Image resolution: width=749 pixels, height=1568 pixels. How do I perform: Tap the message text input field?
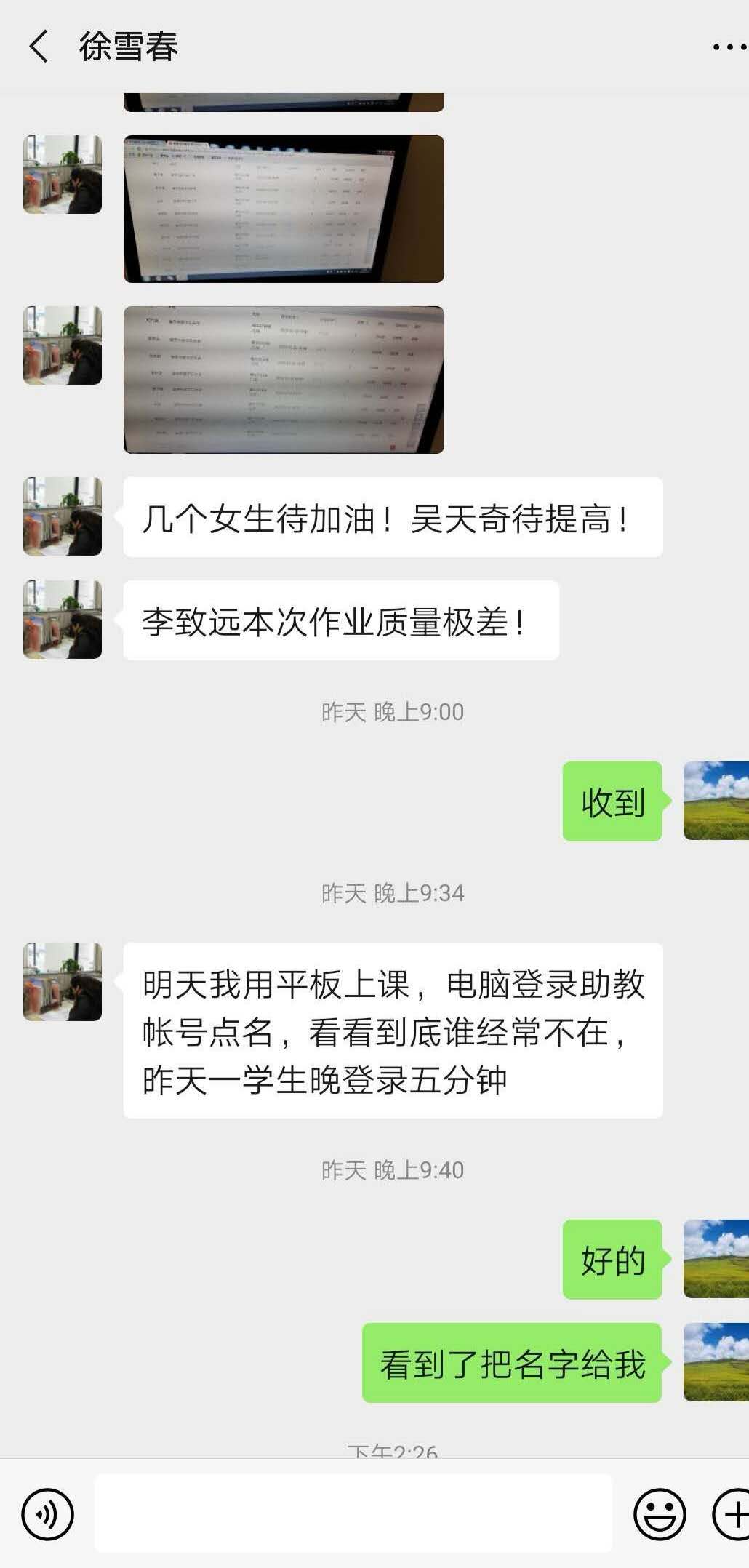click(x=353, y=1513)
